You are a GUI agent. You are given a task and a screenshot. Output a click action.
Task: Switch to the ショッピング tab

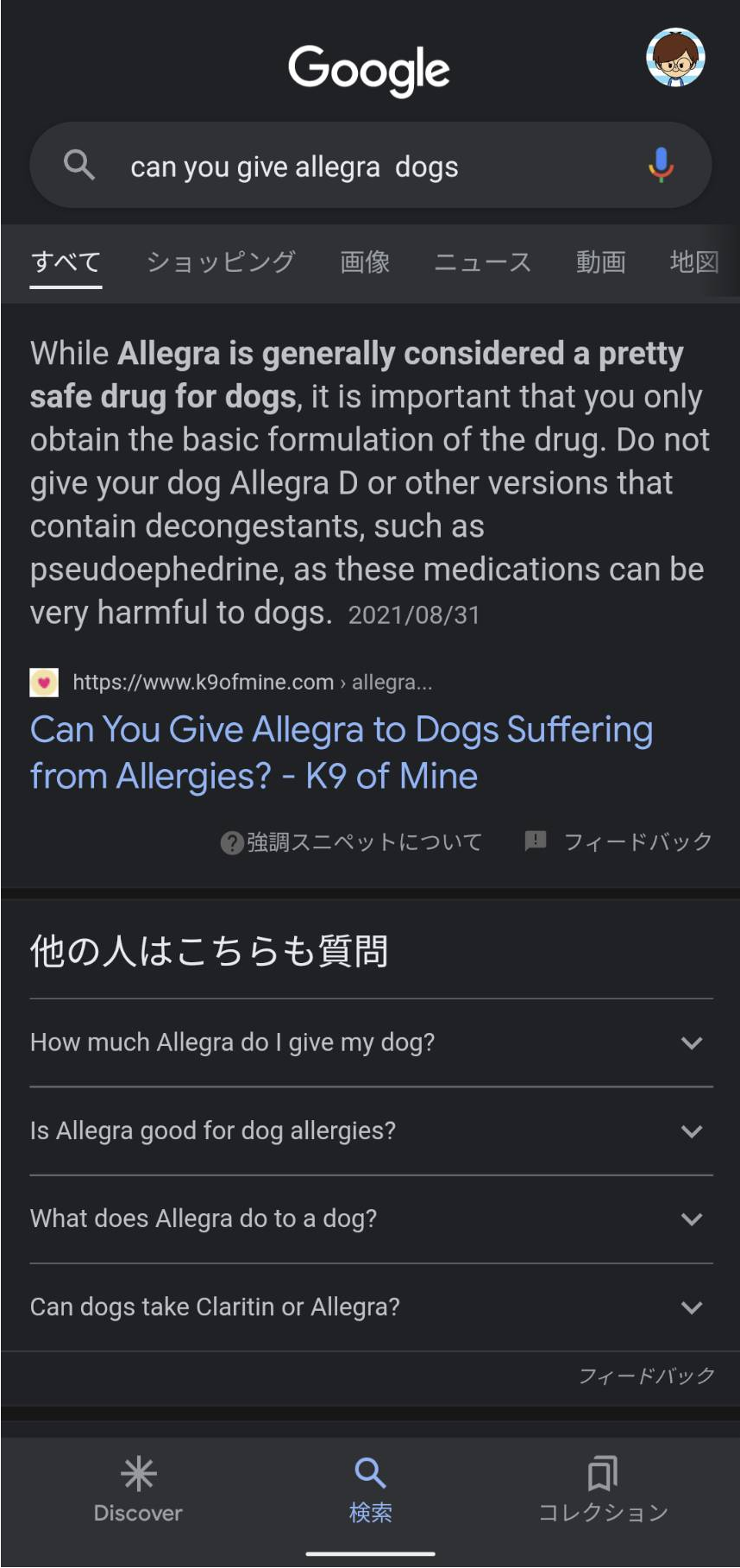point(221,261)
